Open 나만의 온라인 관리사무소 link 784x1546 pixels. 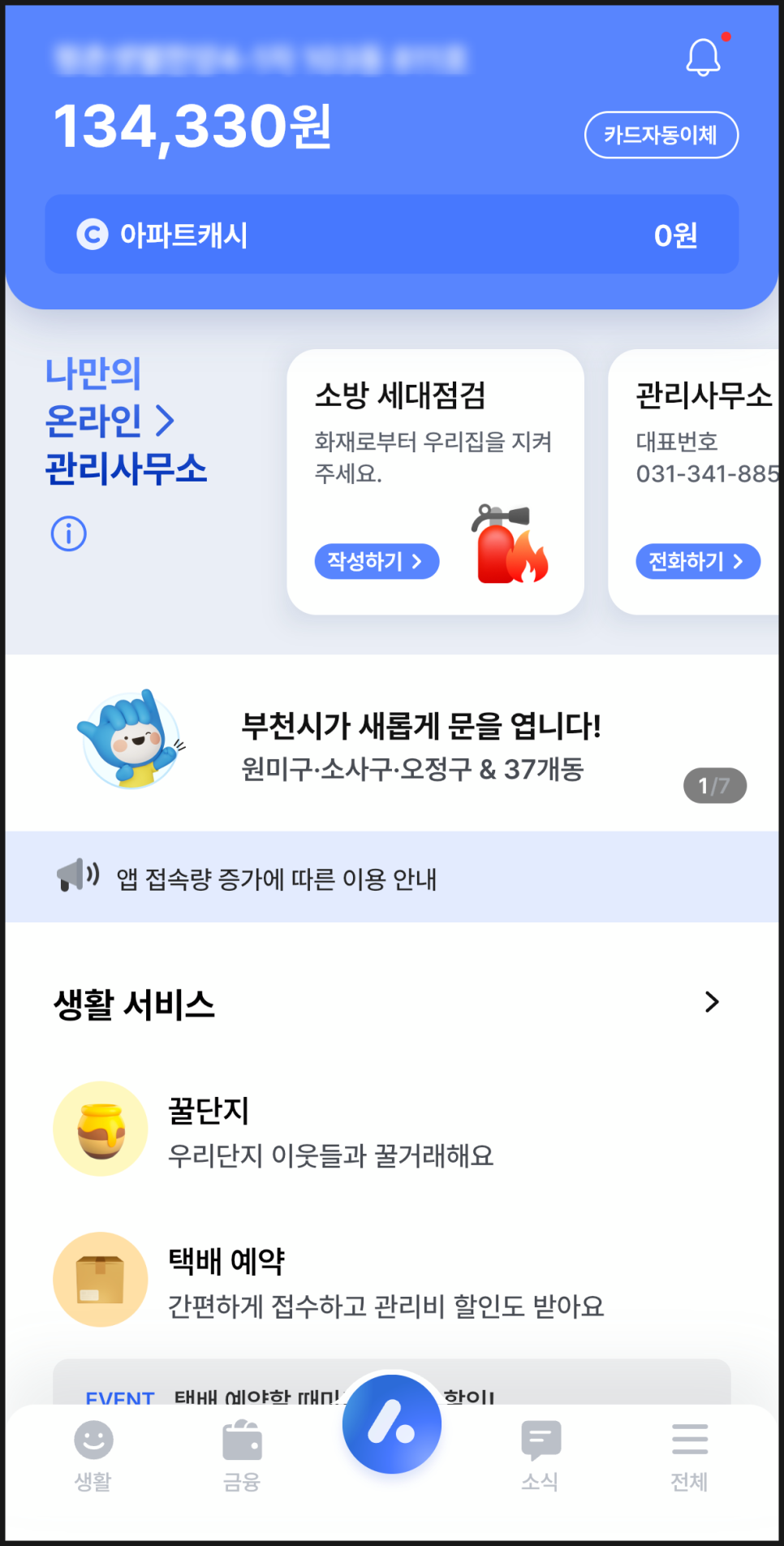click(126, 421)
